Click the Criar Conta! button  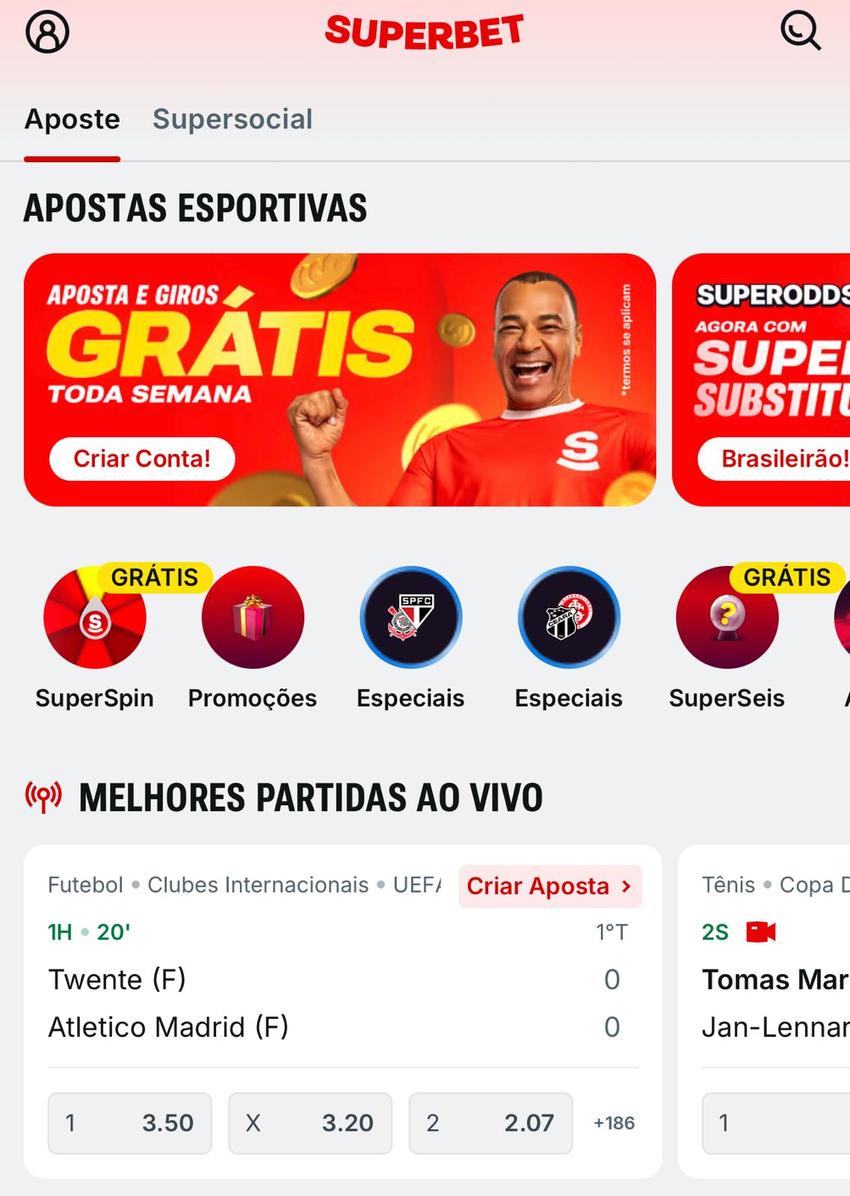tap(141, 458)
